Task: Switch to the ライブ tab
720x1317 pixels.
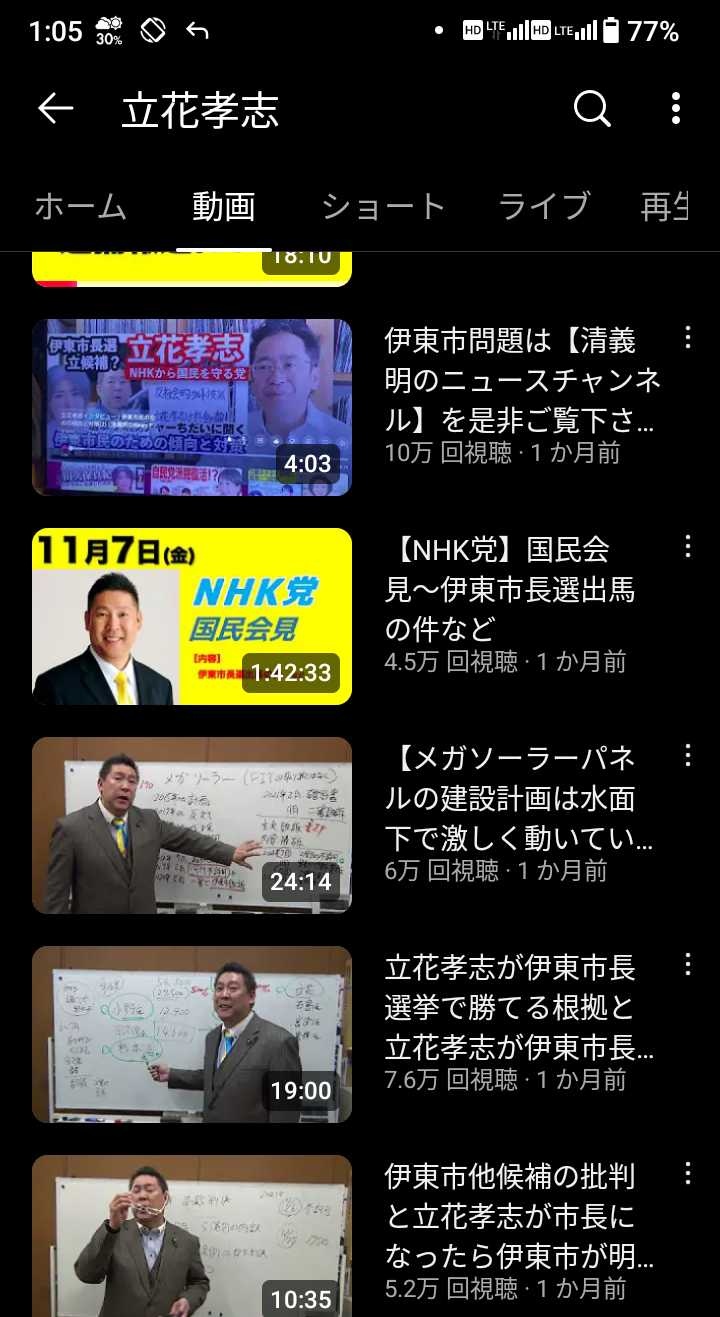Action: 543,207
